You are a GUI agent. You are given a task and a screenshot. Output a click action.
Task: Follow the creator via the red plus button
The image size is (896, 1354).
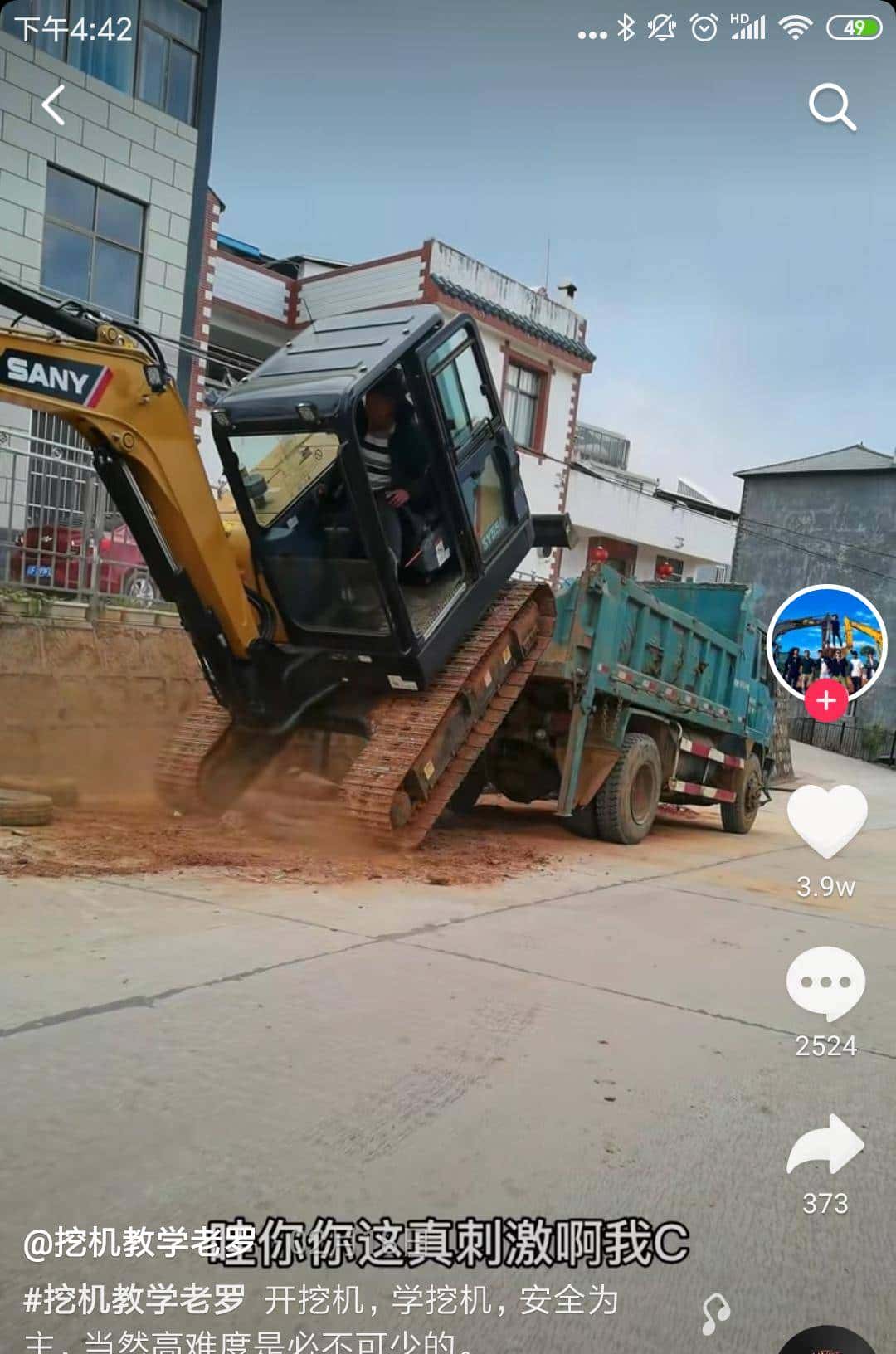click(x=826, y=701)
